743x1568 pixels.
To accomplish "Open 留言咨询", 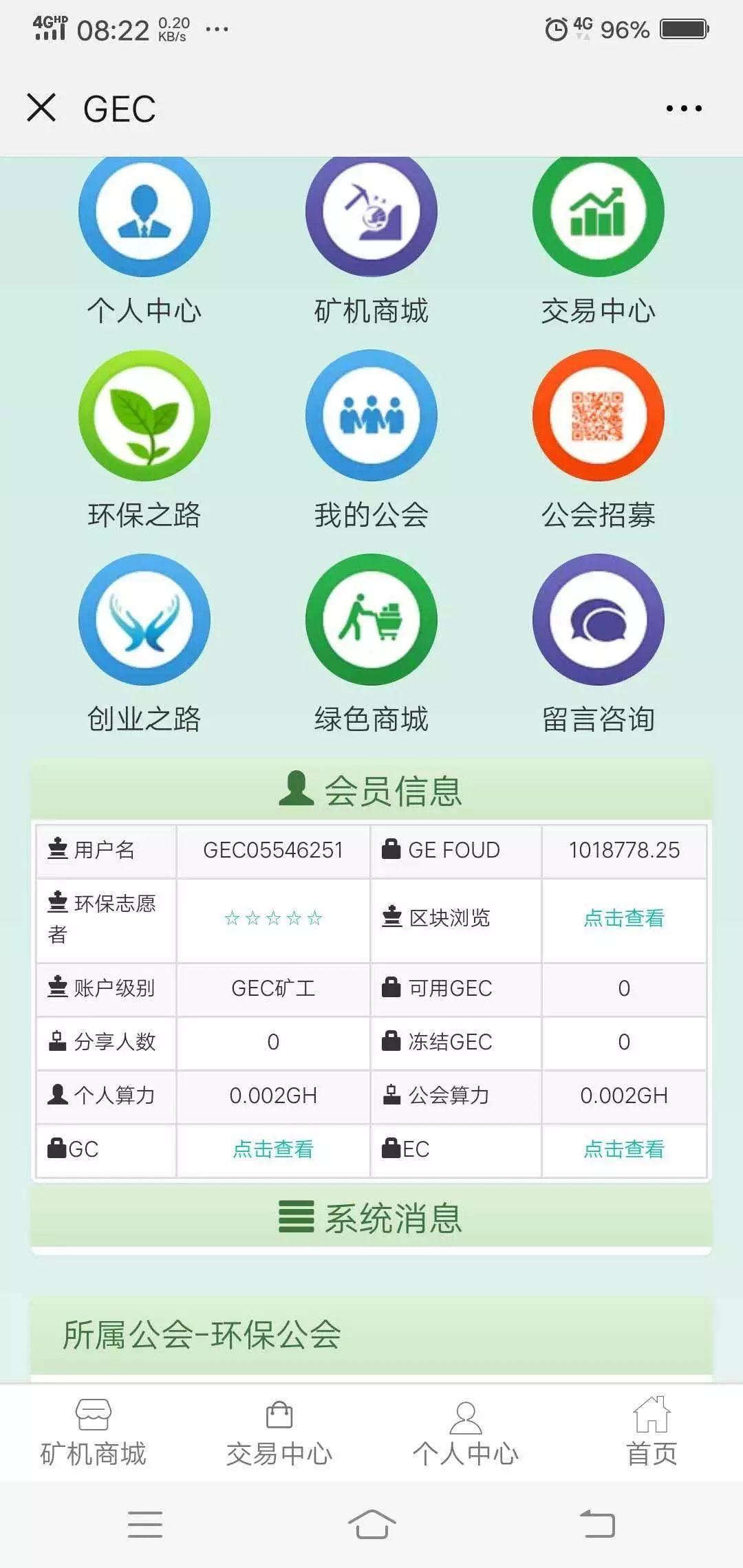I will pyautogui.click(x=599, y=620).
